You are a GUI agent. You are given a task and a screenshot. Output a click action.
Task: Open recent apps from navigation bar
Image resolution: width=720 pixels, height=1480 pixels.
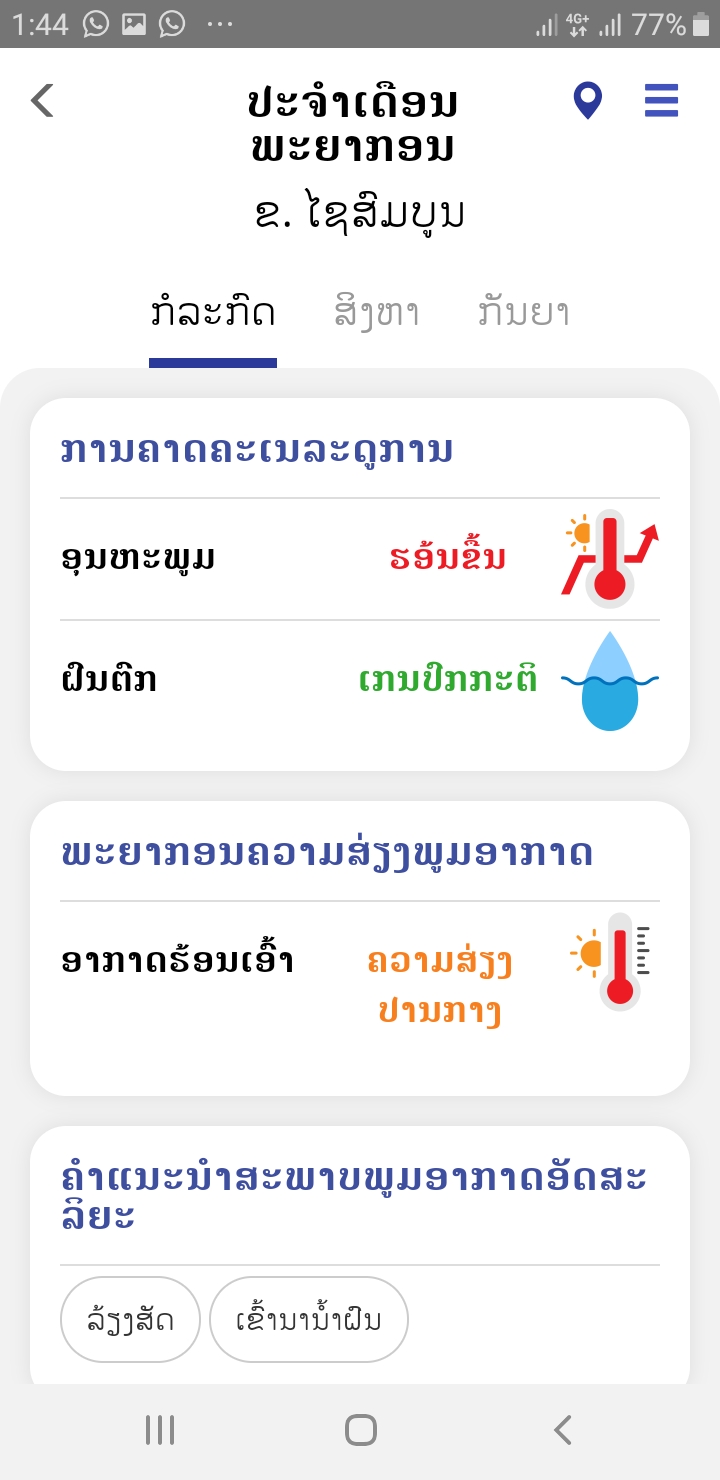(x=160, y=1430)
